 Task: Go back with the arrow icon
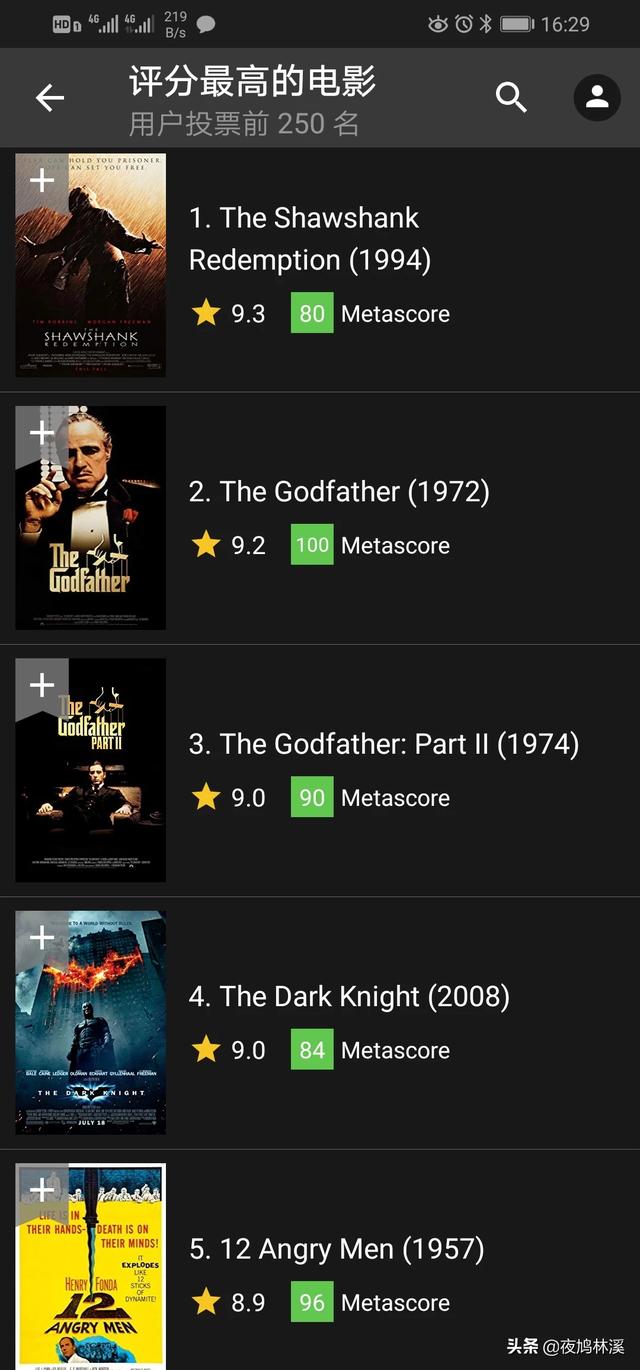coord(49,98)
